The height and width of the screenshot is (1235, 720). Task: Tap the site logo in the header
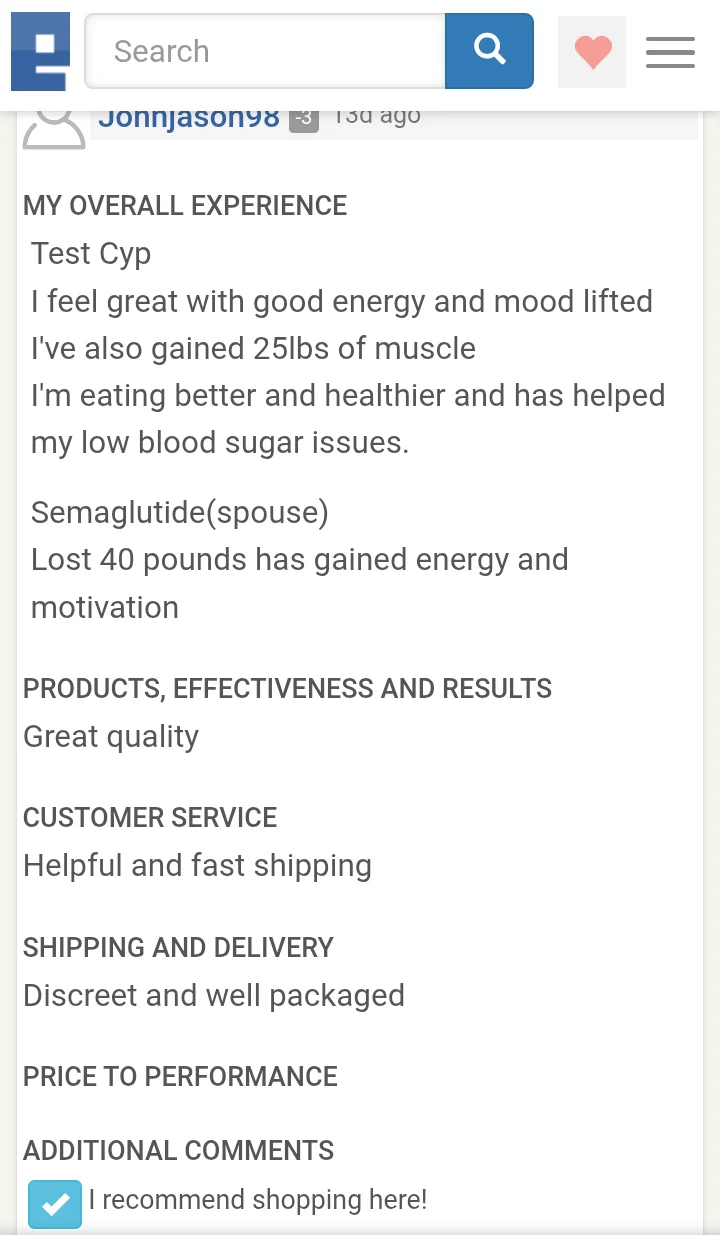41,51
